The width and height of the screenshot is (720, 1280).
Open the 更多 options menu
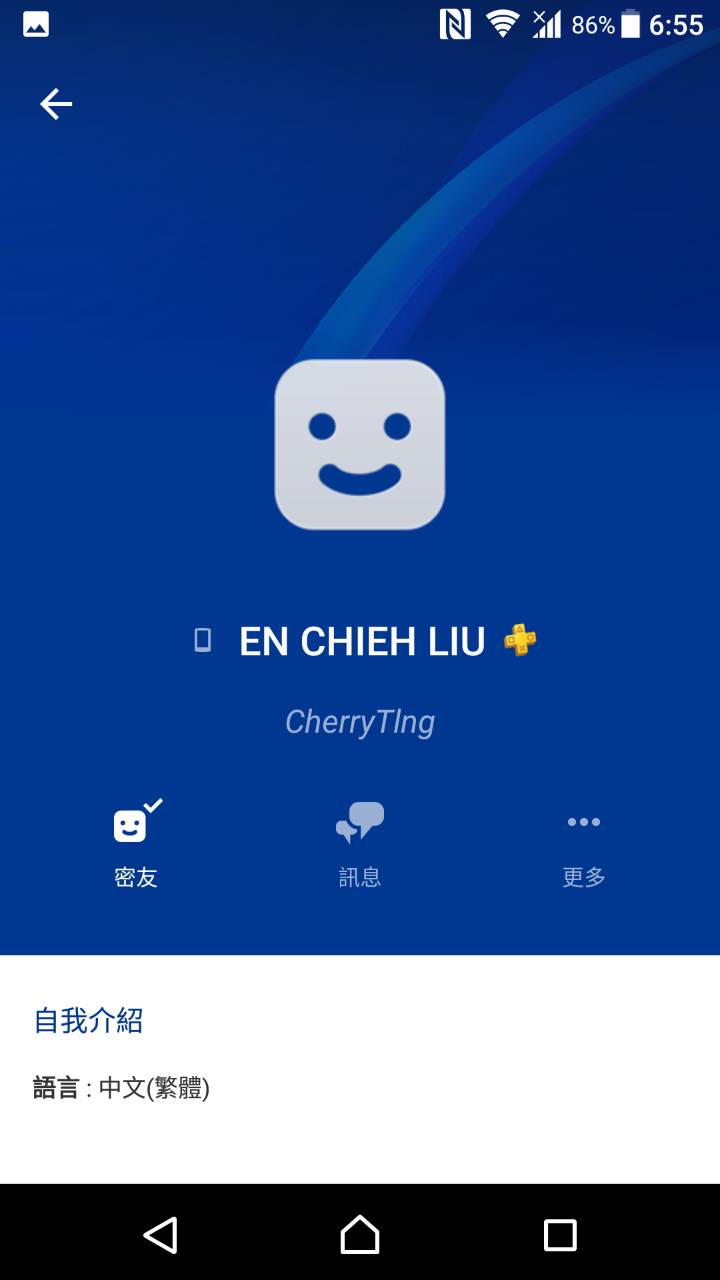point(584,845)
